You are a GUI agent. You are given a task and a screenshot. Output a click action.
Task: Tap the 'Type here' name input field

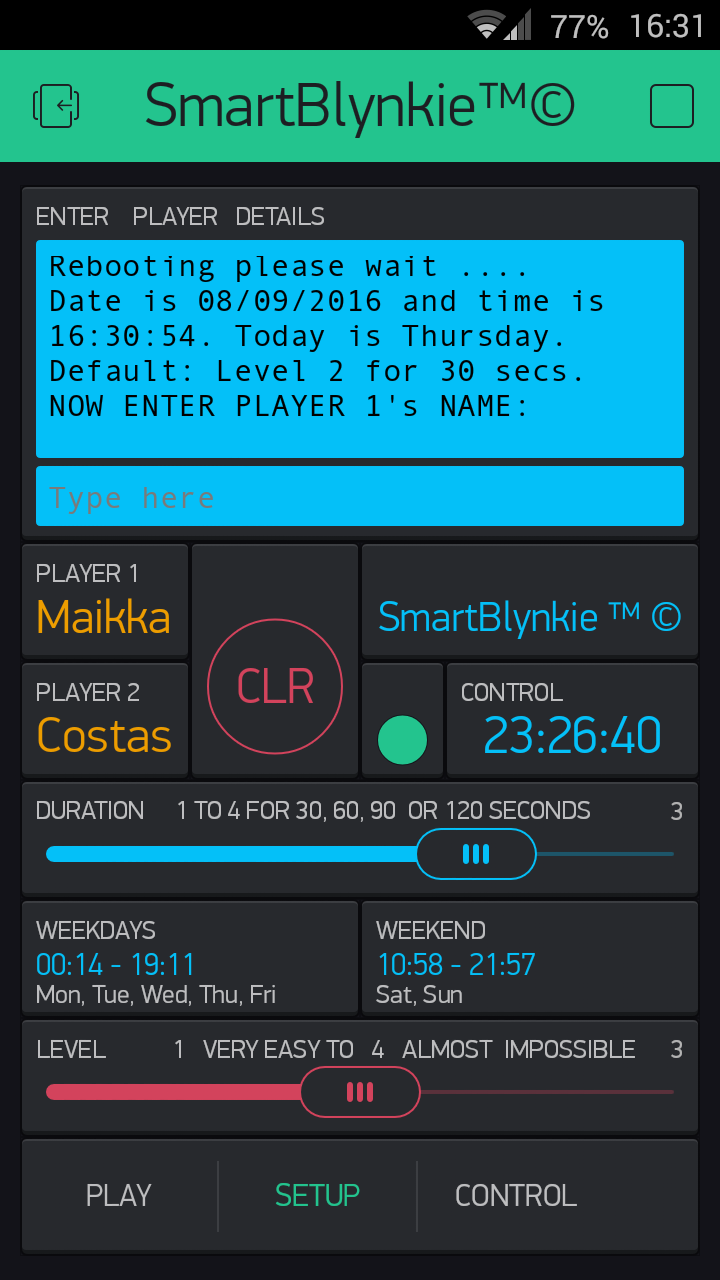click(x=360, y=496)
